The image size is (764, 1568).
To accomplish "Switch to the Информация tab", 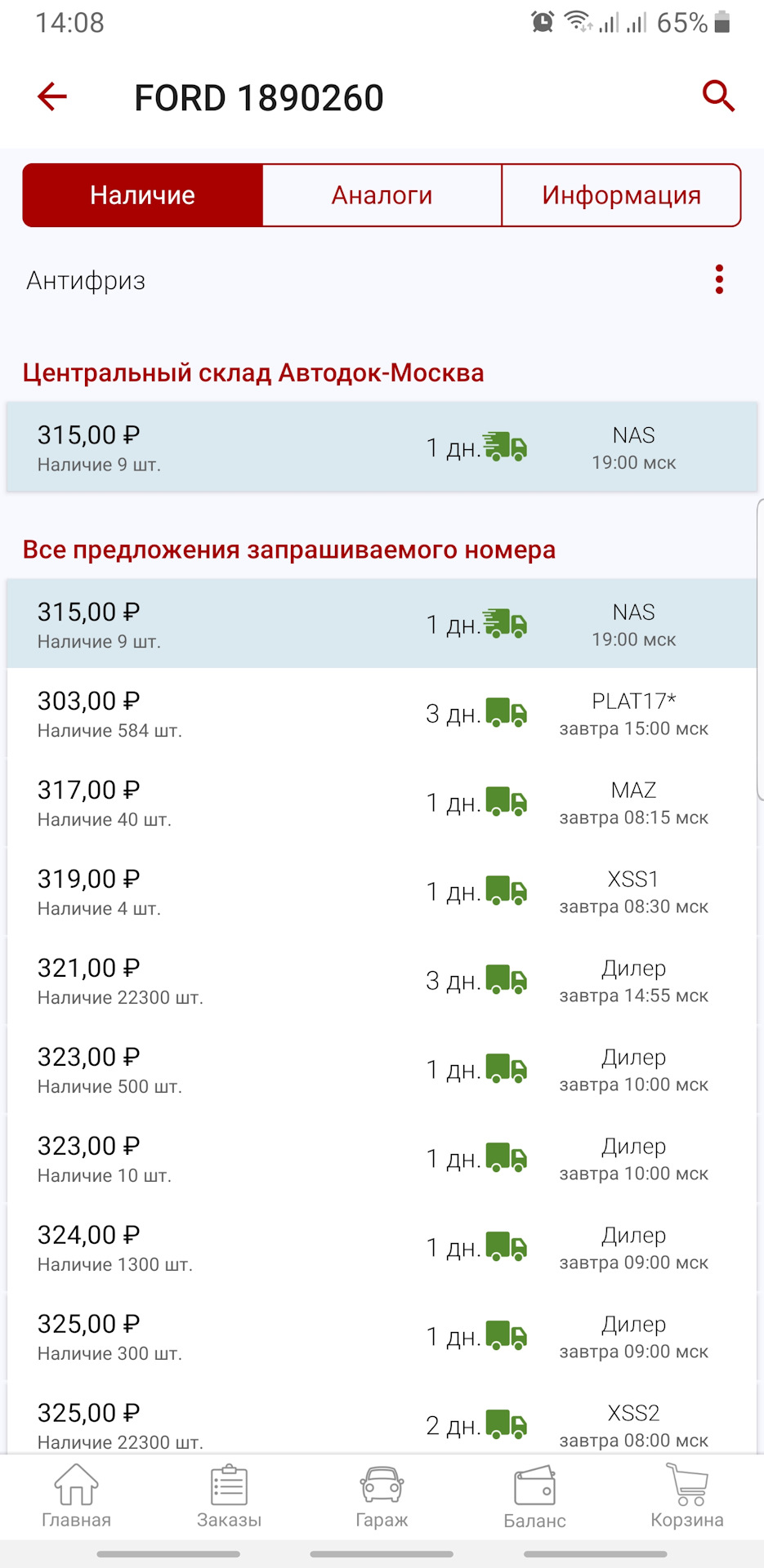I will tap(621, 195).
